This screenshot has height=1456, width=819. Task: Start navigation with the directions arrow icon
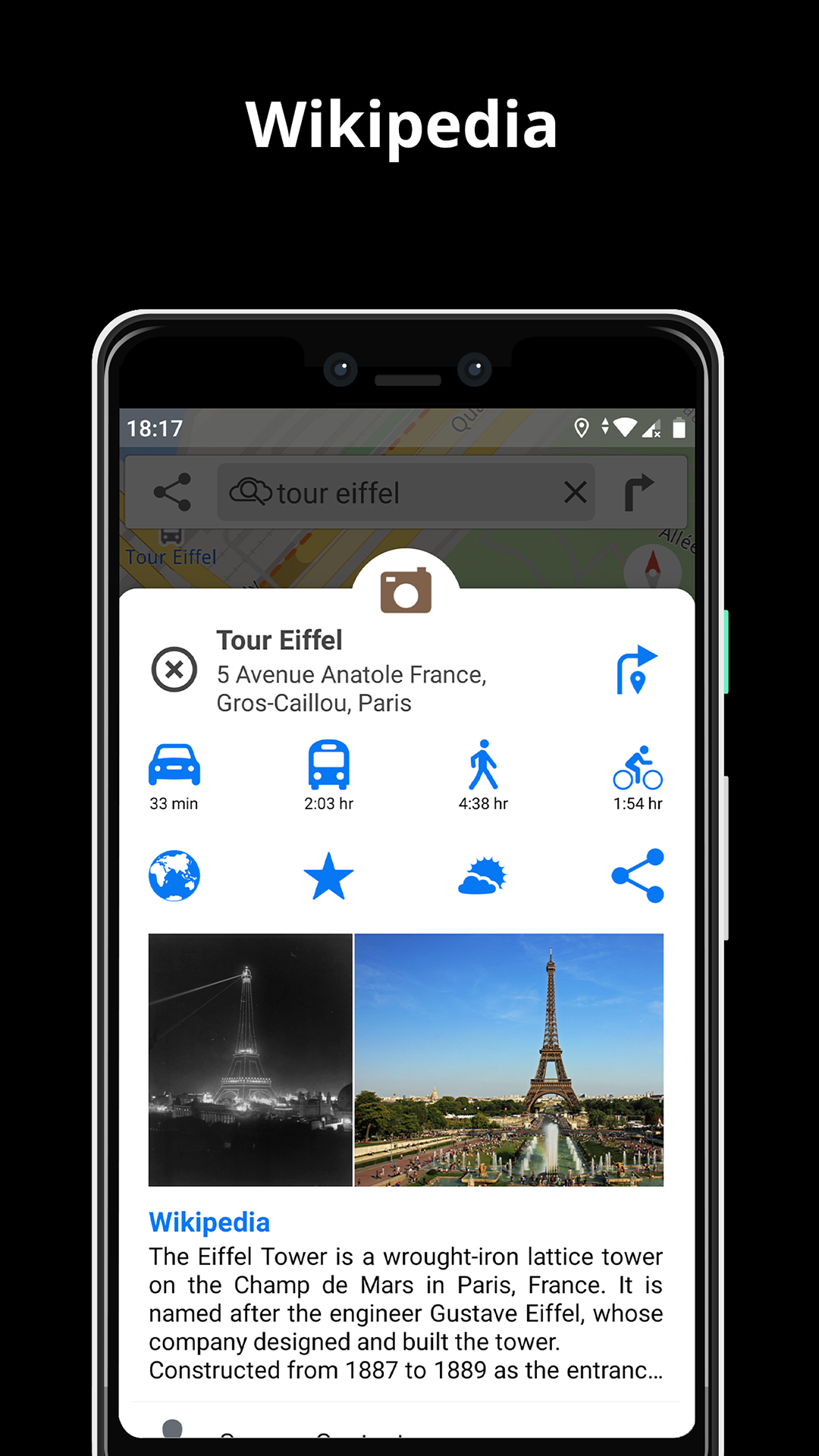(x=636, y=670)
